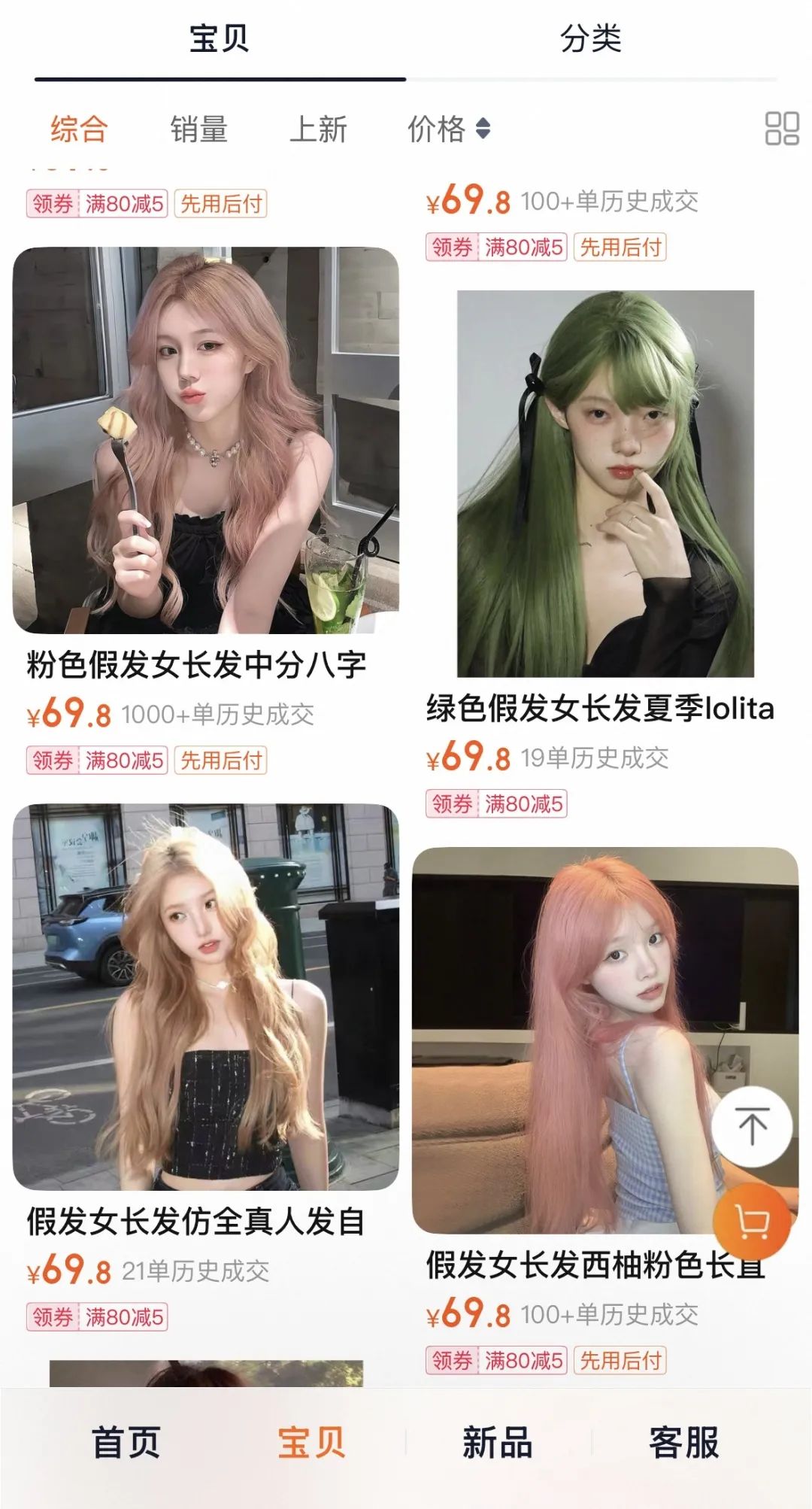Open the 粉色假发女长发中分八字 product

[x=205, y=440]
